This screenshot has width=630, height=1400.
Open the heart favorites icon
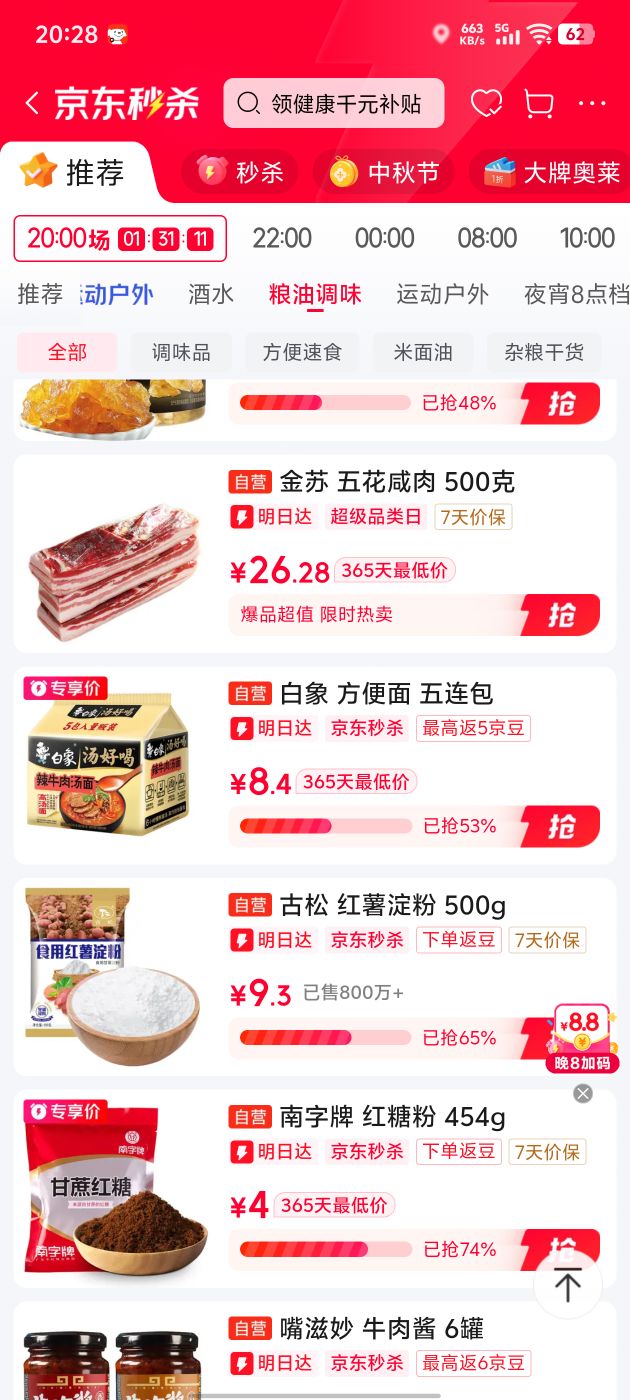click(x=487, y=103)
